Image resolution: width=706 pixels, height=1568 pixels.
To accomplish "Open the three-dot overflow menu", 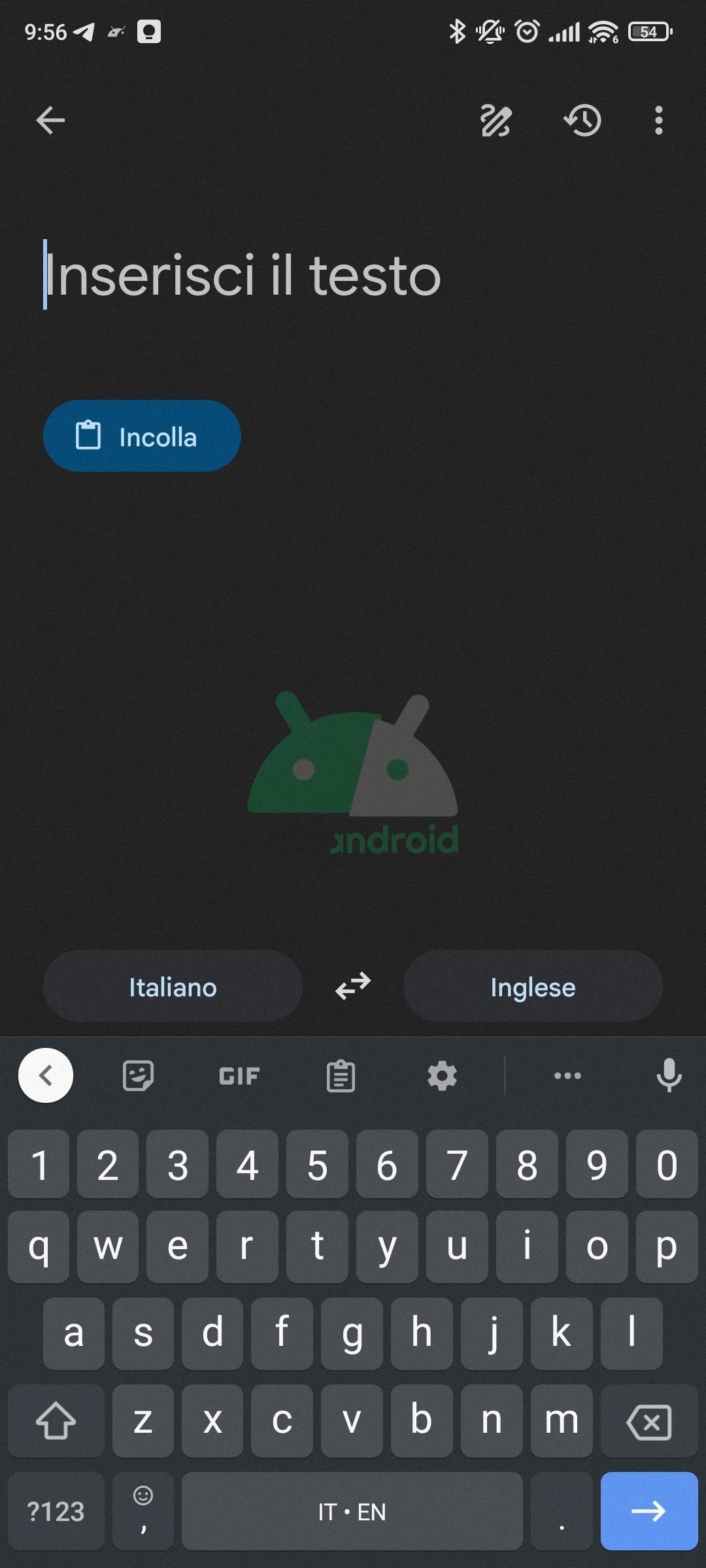I will (658, 121).
